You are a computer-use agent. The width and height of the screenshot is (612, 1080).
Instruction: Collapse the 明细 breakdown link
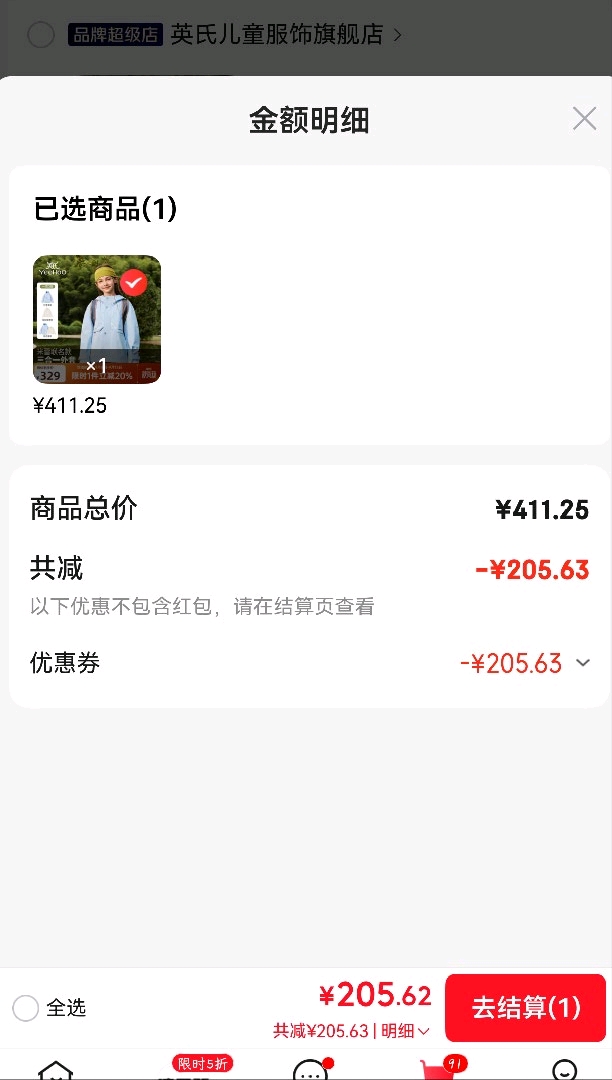pos(405,1030)
